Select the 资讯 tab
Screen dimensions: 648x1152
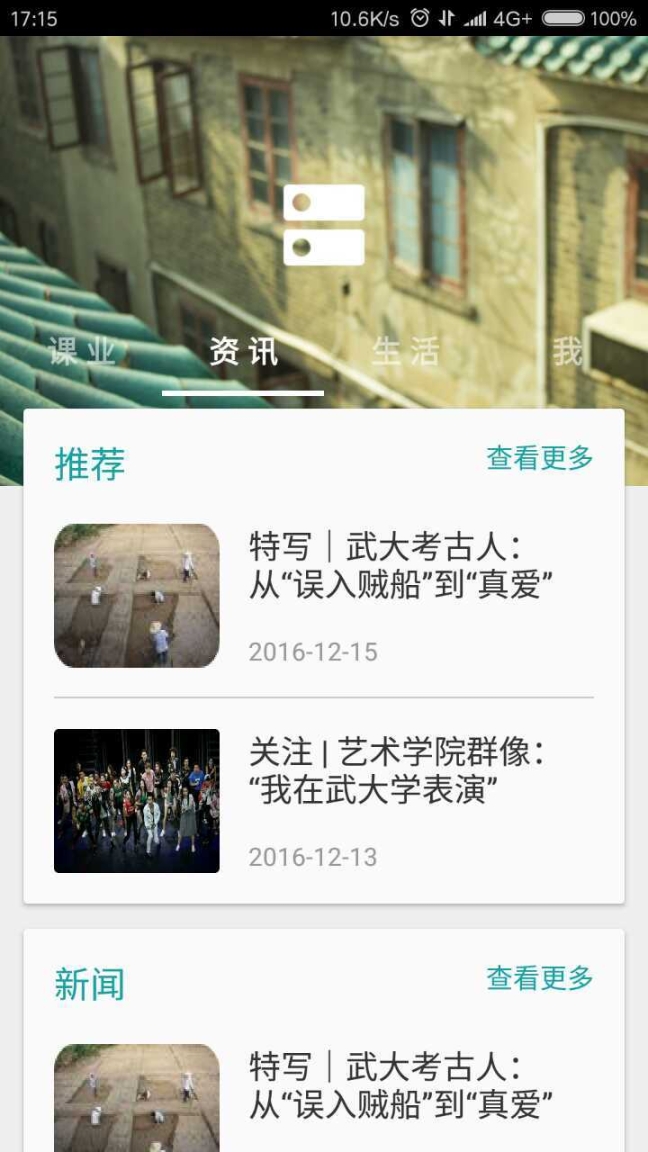point(243,353)
